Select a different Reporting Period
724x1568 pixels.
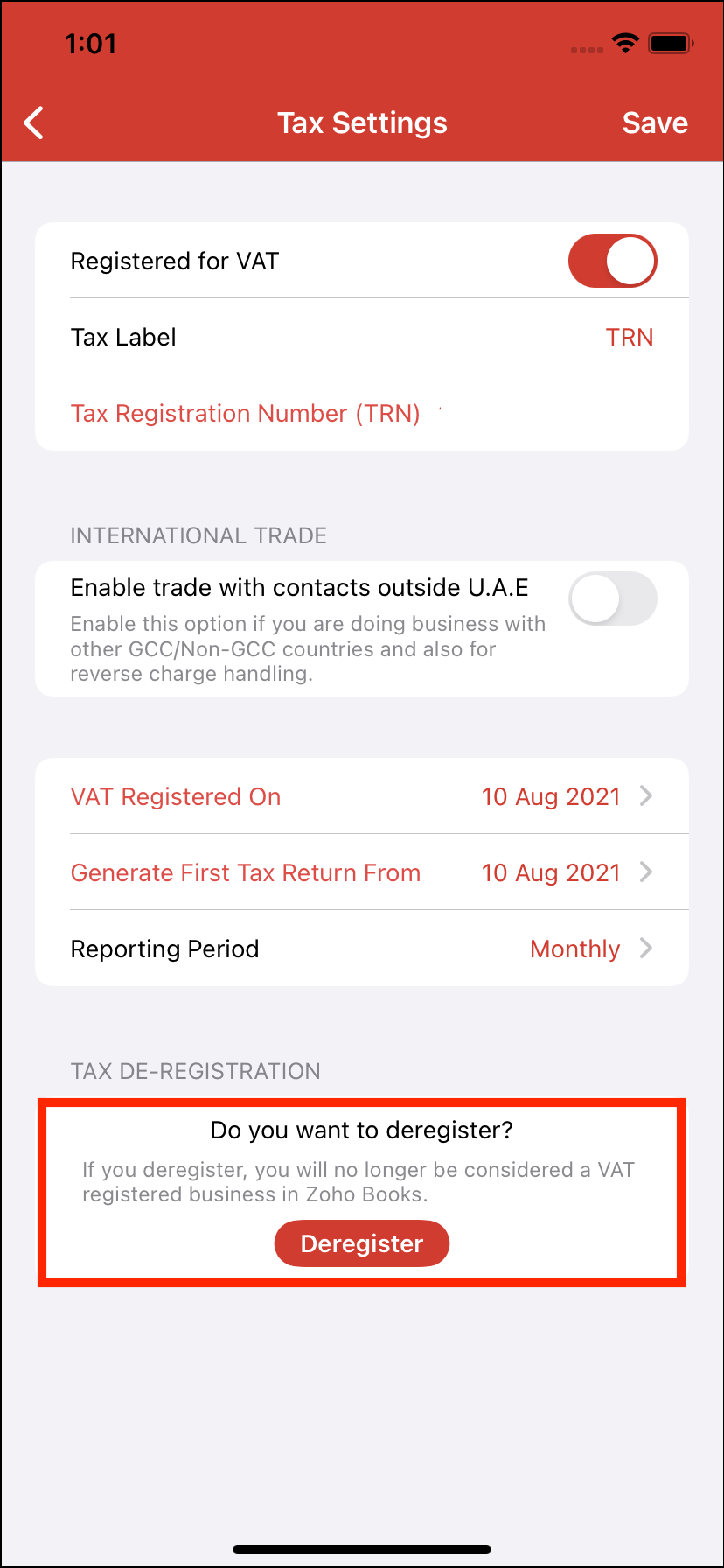click(362, 948)
